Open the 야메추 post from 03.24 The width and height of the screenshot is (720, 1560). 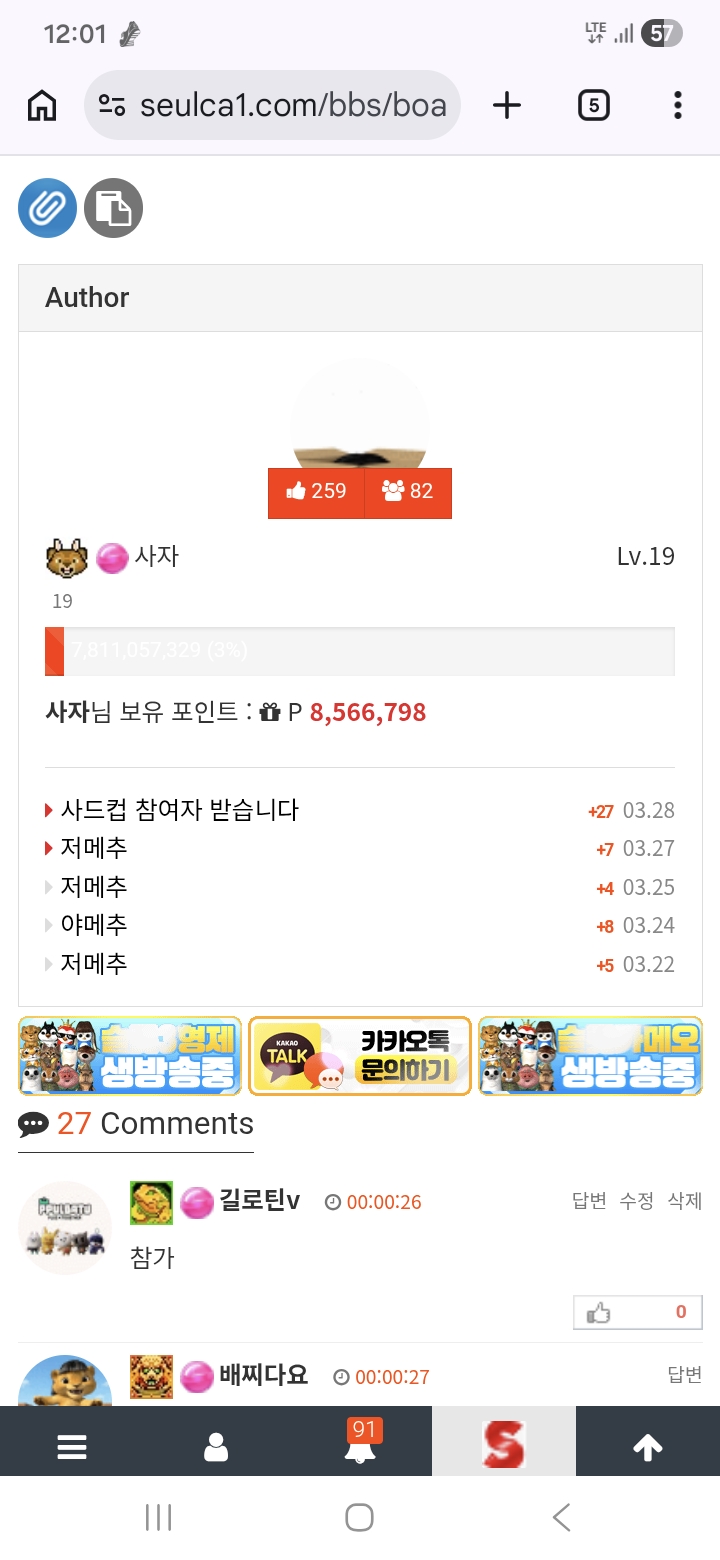coord(94,925)
